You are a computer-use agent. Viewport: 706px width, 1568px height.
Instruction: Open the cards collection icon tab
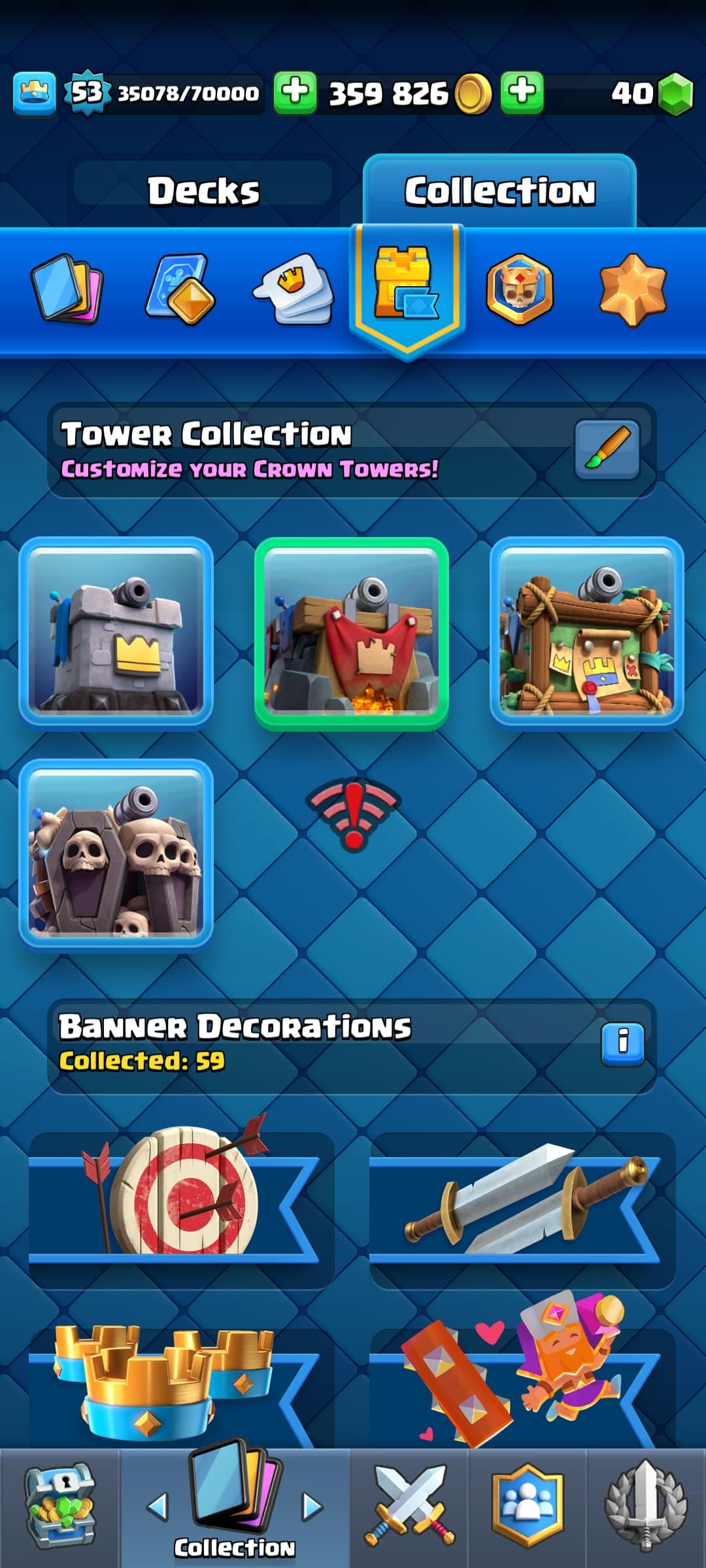pyautogui.click(x=67, y=289)
